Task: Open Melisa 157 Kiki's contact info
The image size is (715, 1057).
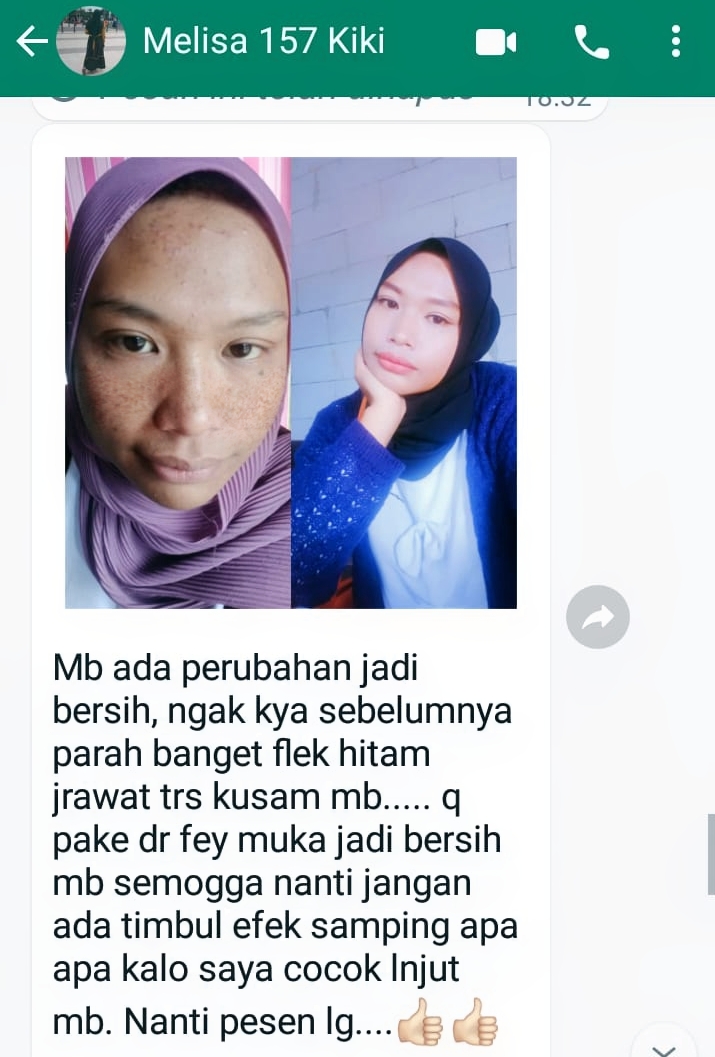Action: (264, 42)
